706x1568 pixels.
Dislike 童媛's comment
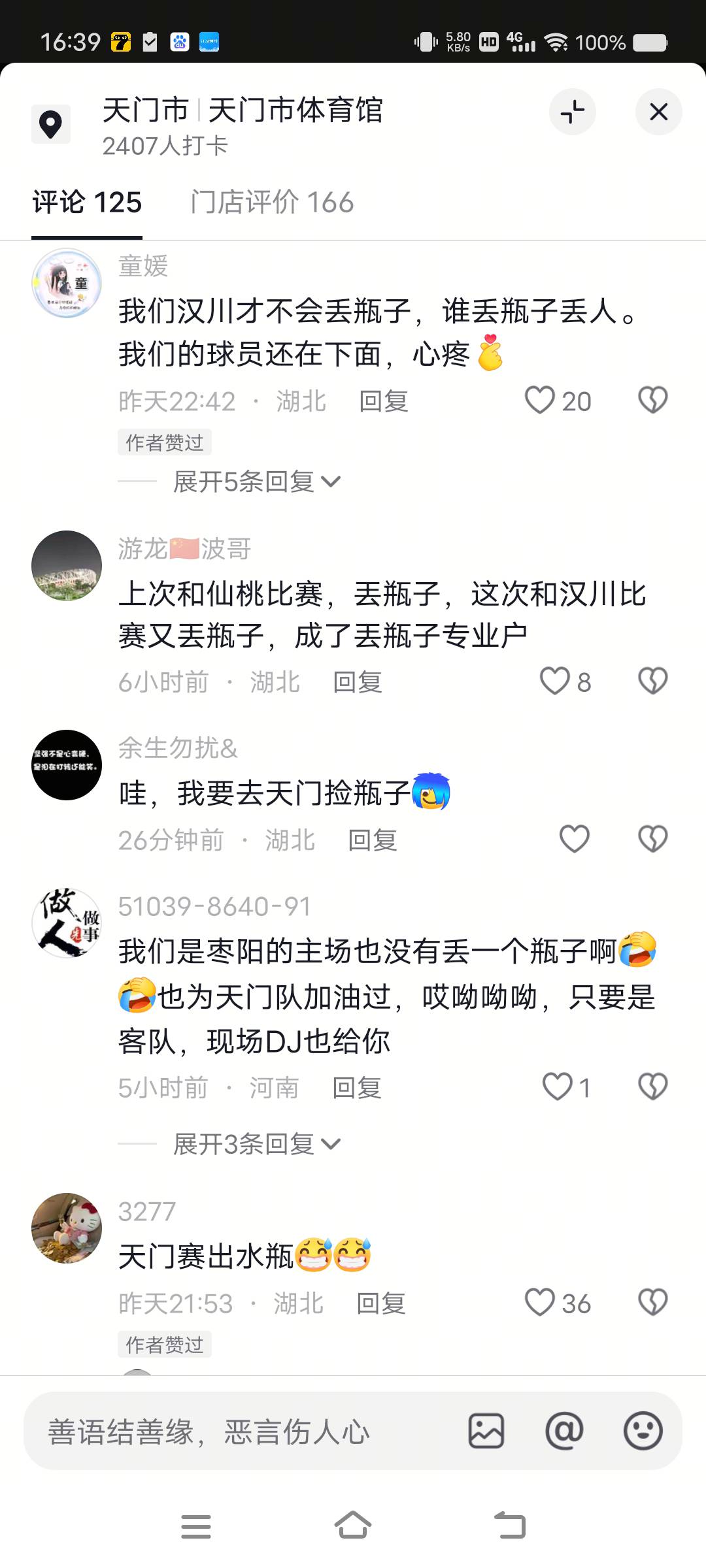(x=652, y=400)
